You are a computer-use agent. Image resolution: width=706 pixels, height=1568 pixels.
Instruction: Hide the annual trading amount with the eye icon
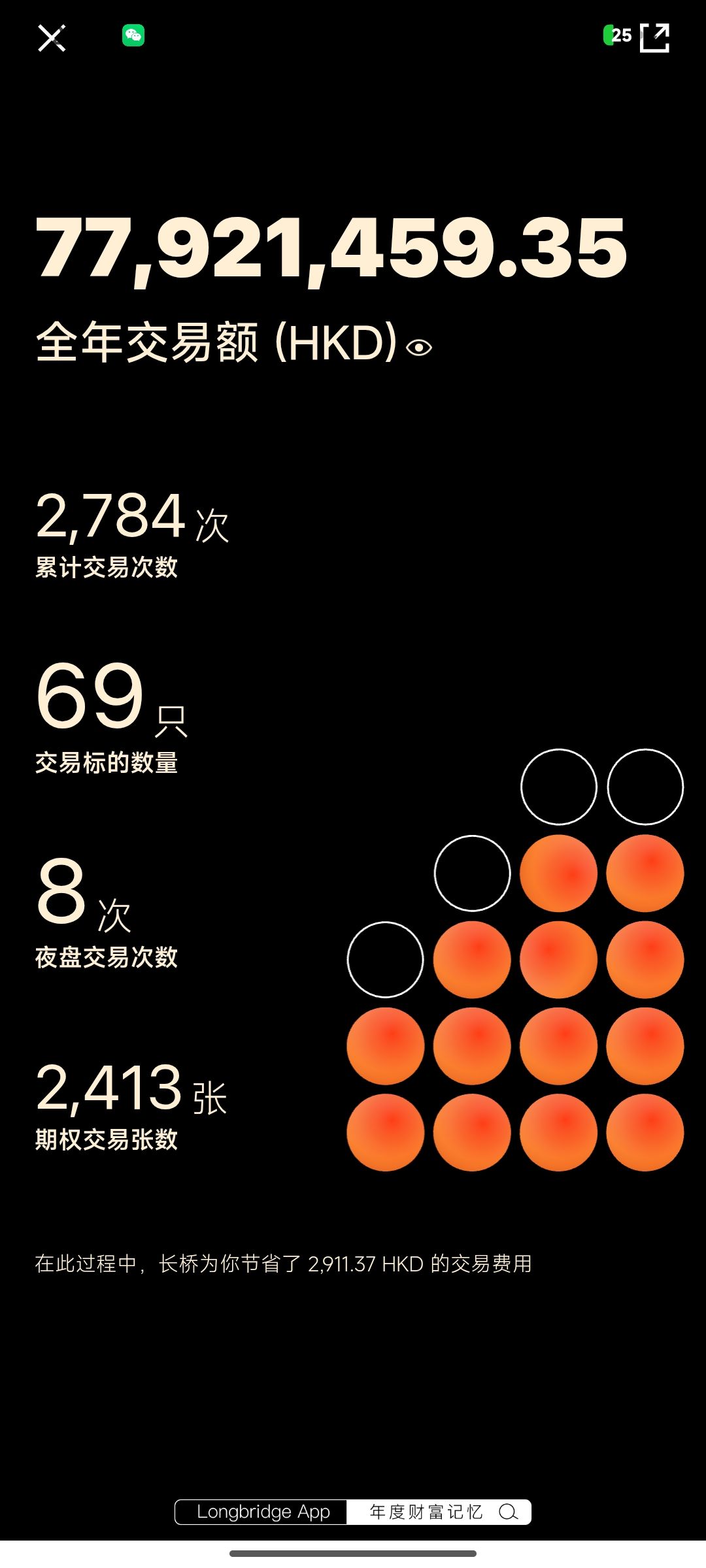point(418,348)
